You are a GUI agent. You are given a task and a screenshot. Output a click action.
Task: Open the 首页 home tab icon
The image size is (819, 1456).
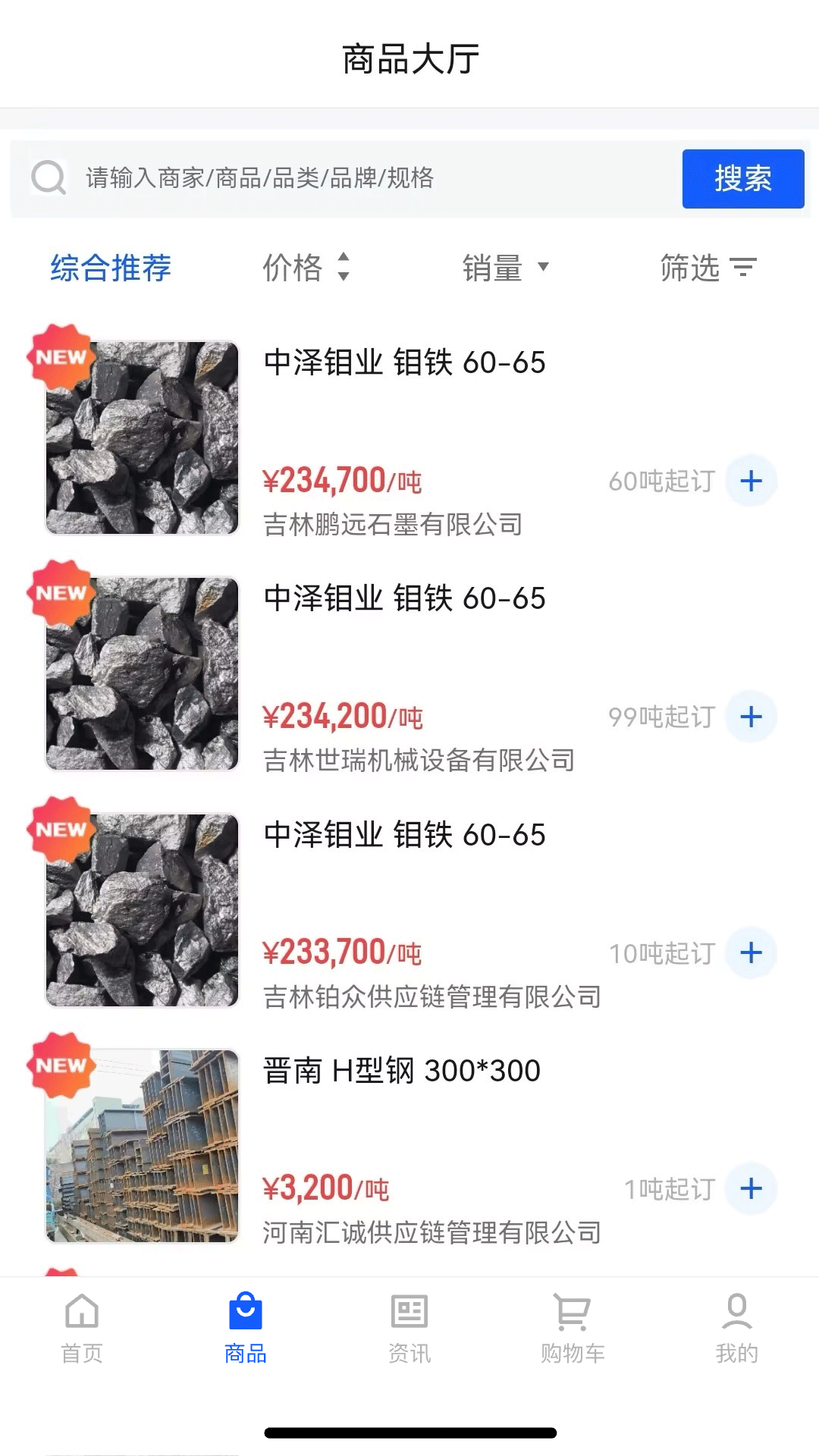pyautogui.click(x=81, y=1311)
